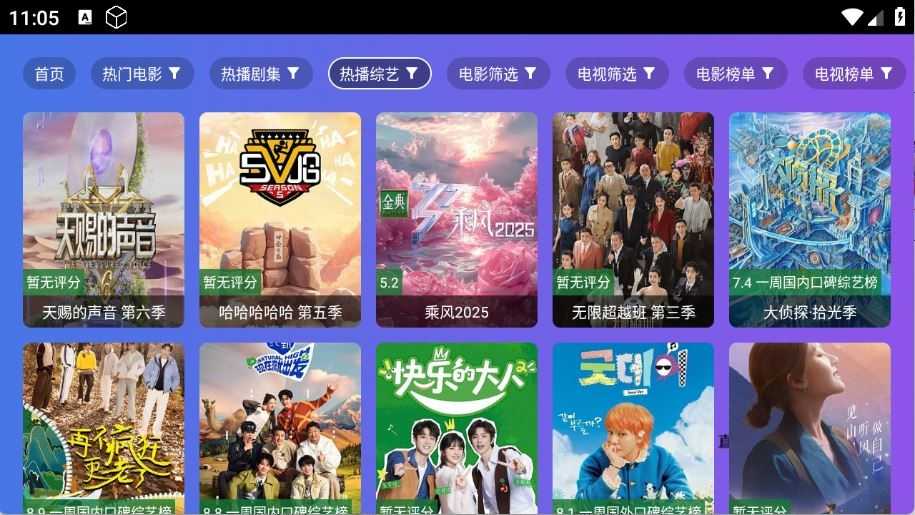Open 哈哈哈哈哈 第五季 card
The image size is (915, 515).
click(x=280, y=220)
